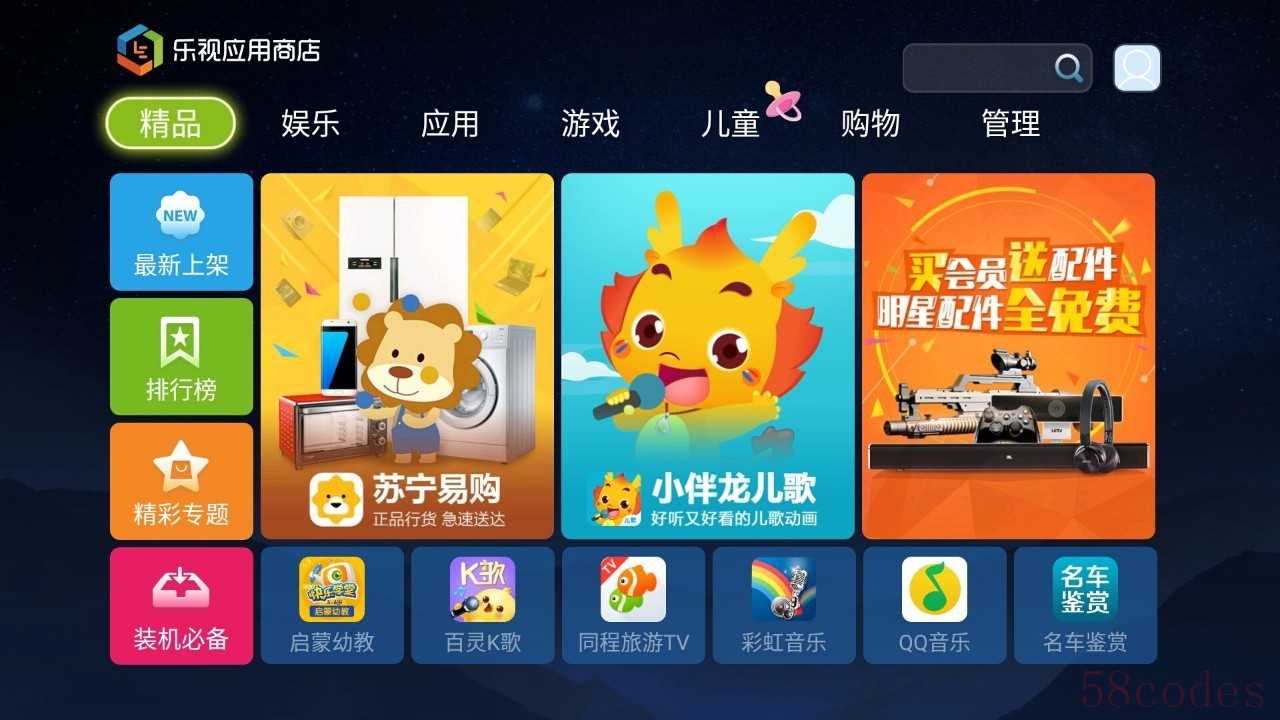
Task: Open the 最新上架 tile
Action: tap(181, 232)
